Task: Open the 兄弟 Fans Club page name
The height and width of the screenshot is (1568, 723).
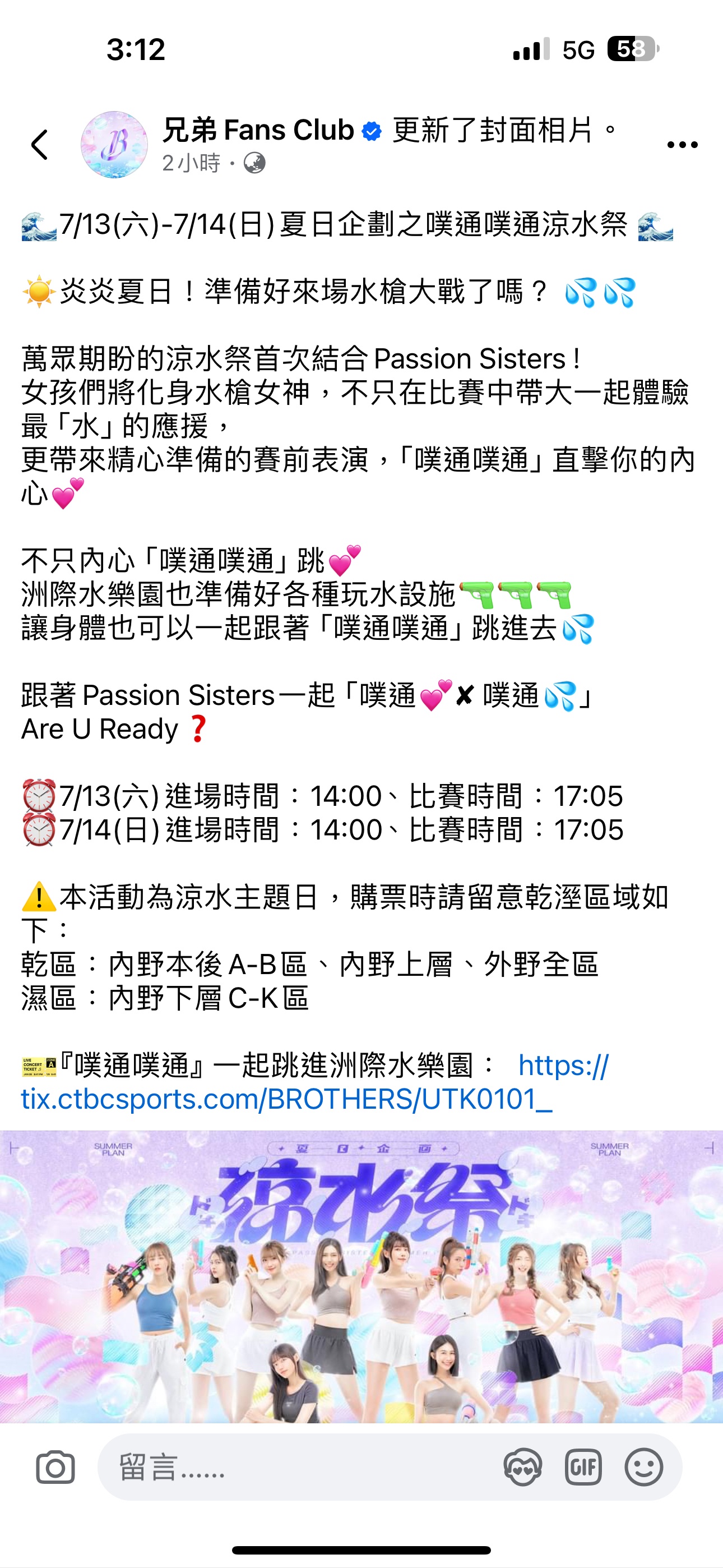Action: click(258, 130)
